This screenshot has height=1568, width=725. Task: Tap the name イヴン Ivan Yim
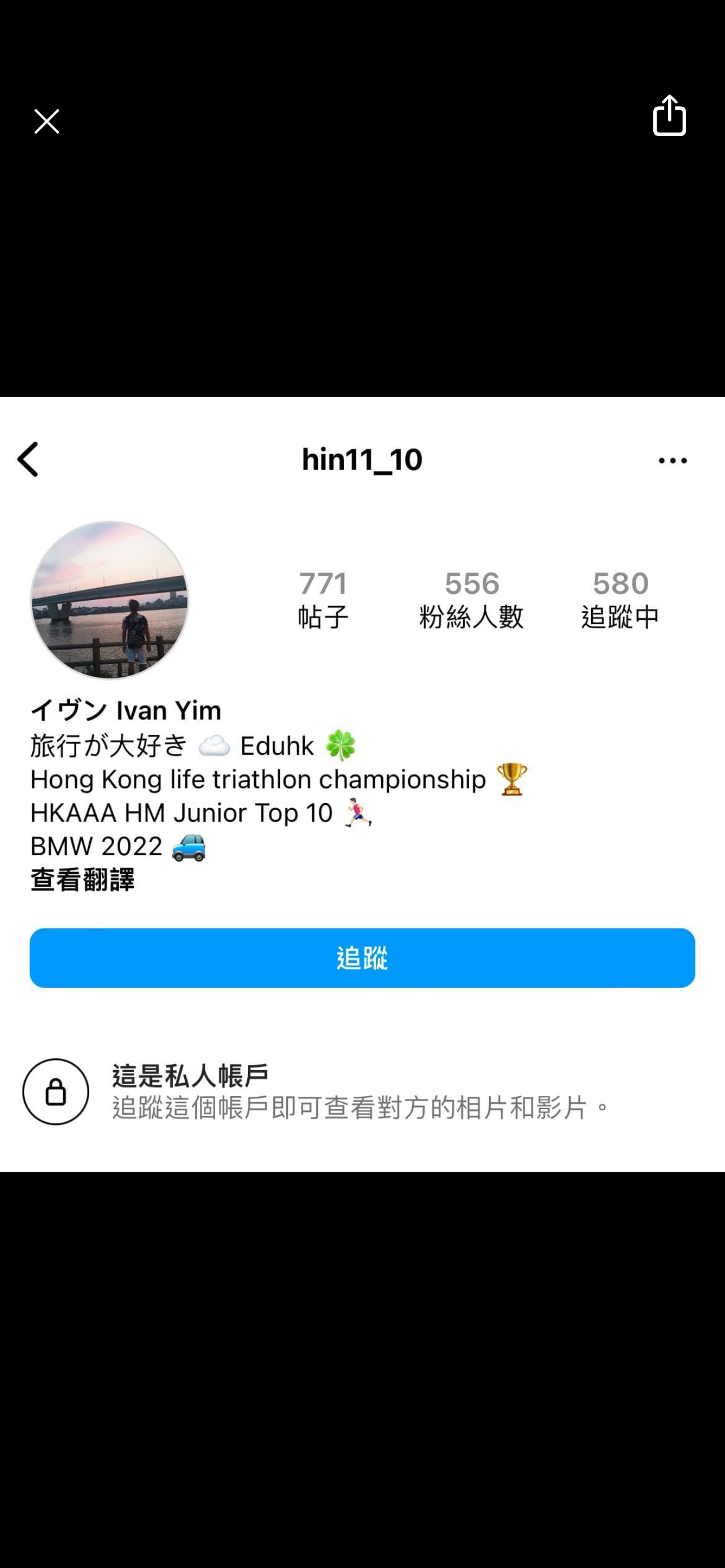point(126,709)
